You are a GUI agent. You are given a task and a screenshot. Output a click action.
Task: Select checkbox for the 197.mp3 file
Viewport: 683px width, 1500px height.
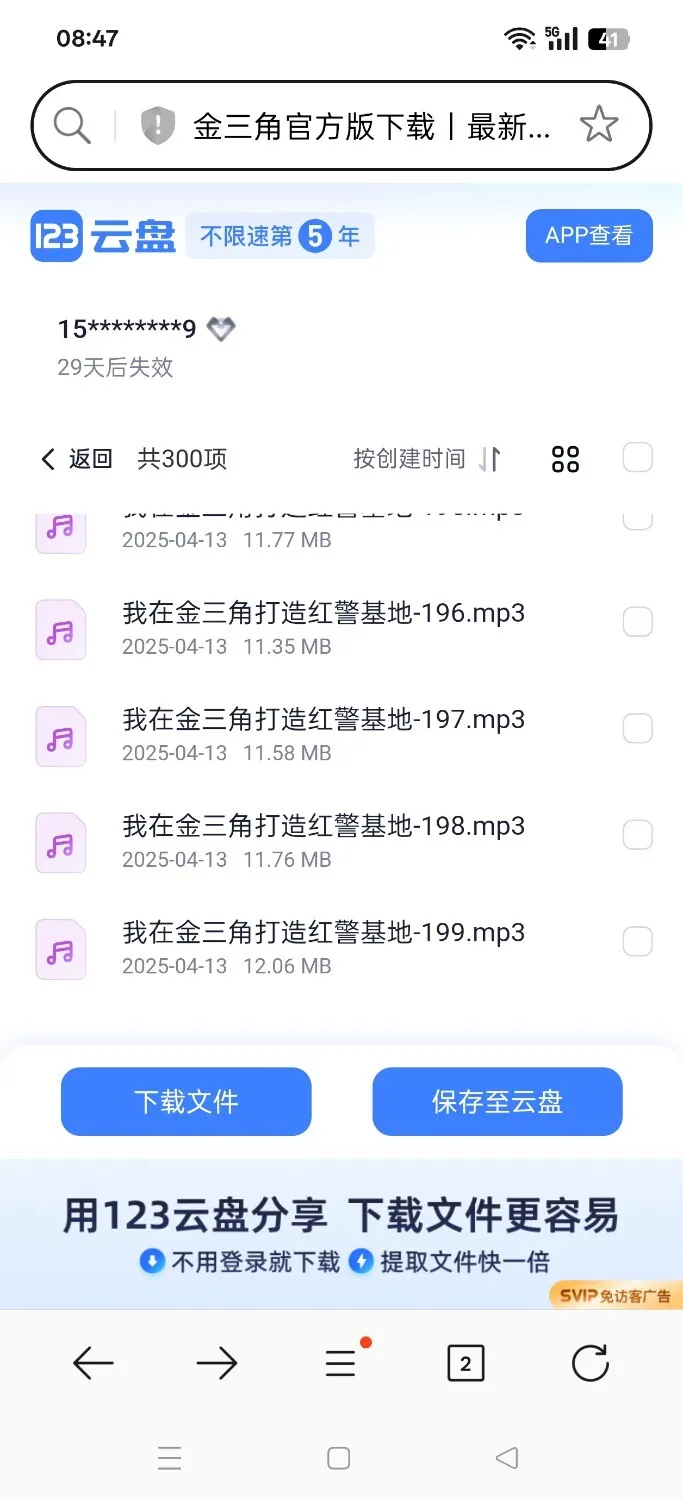(x=637, y=729)
